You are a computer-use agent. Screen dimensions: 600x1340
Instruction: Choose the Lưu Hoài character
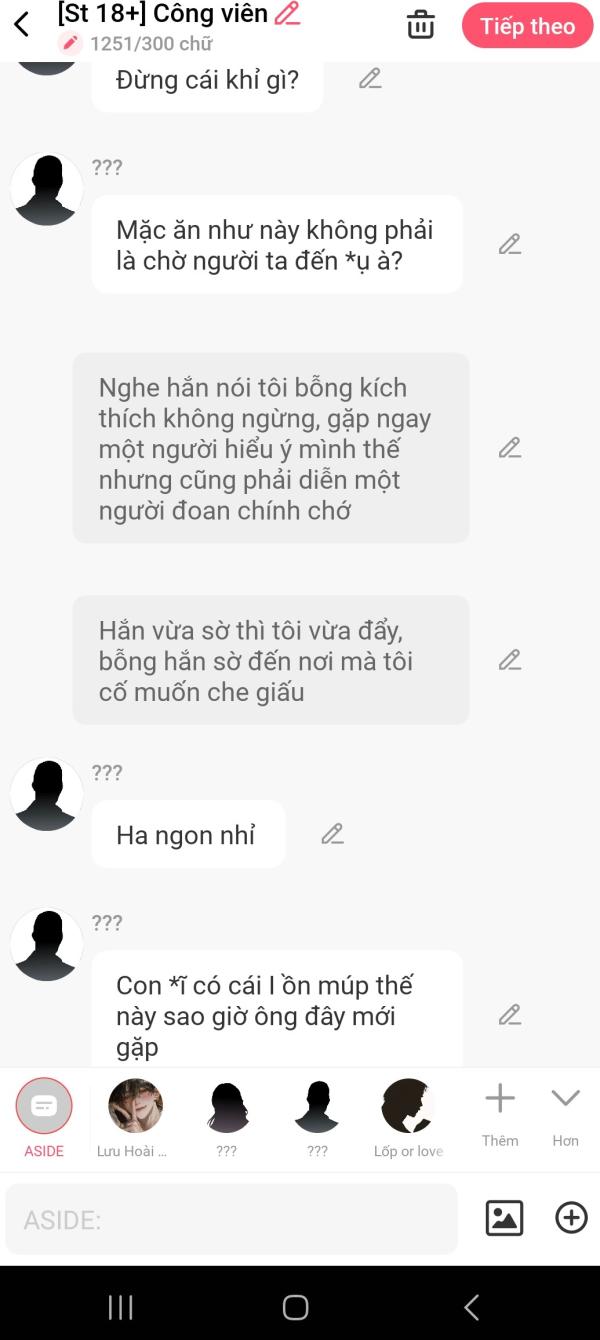click(x=134, y=1118)
